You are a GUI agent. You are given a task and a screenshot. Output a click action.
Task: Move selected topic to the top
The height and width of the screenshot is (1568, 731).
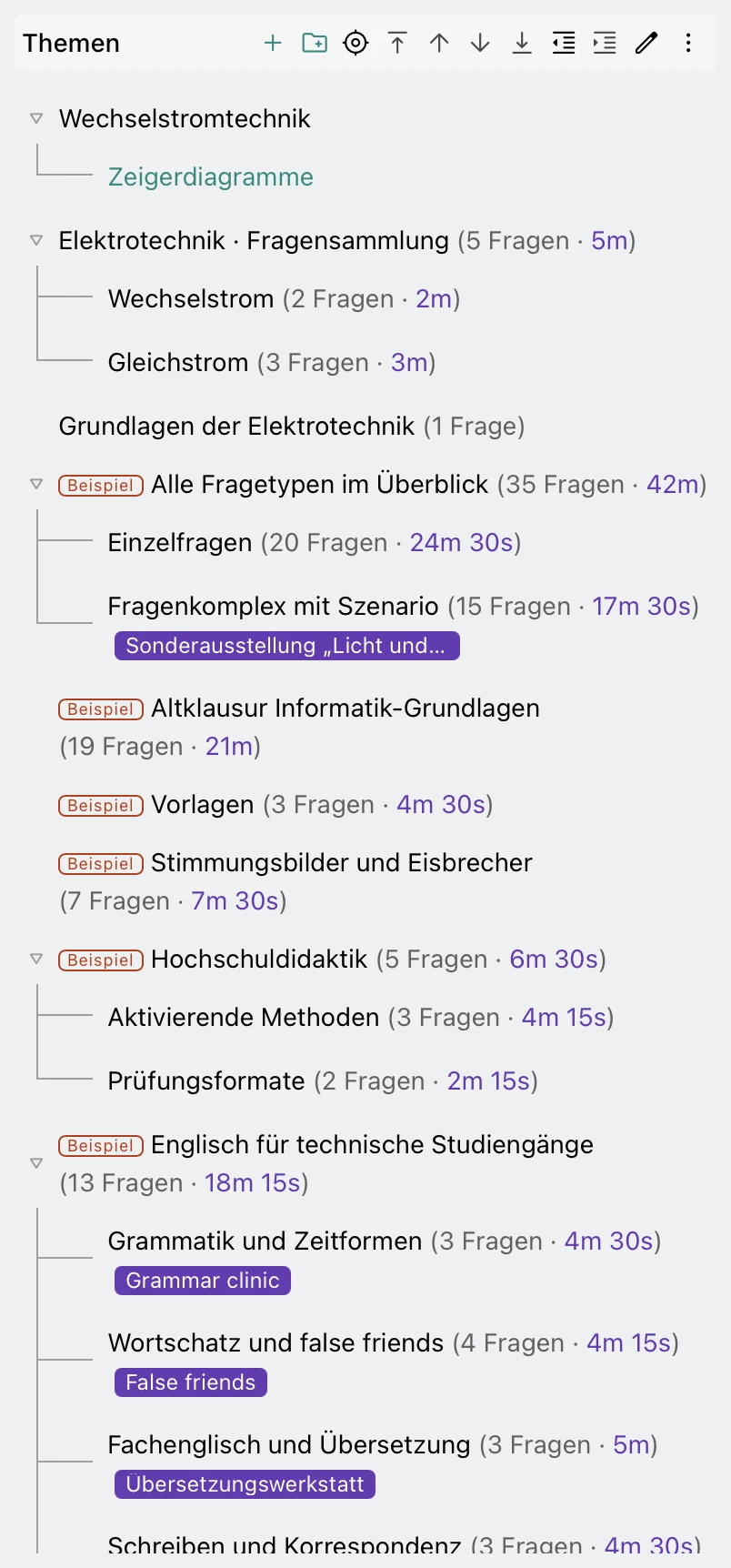click(397, 43)
